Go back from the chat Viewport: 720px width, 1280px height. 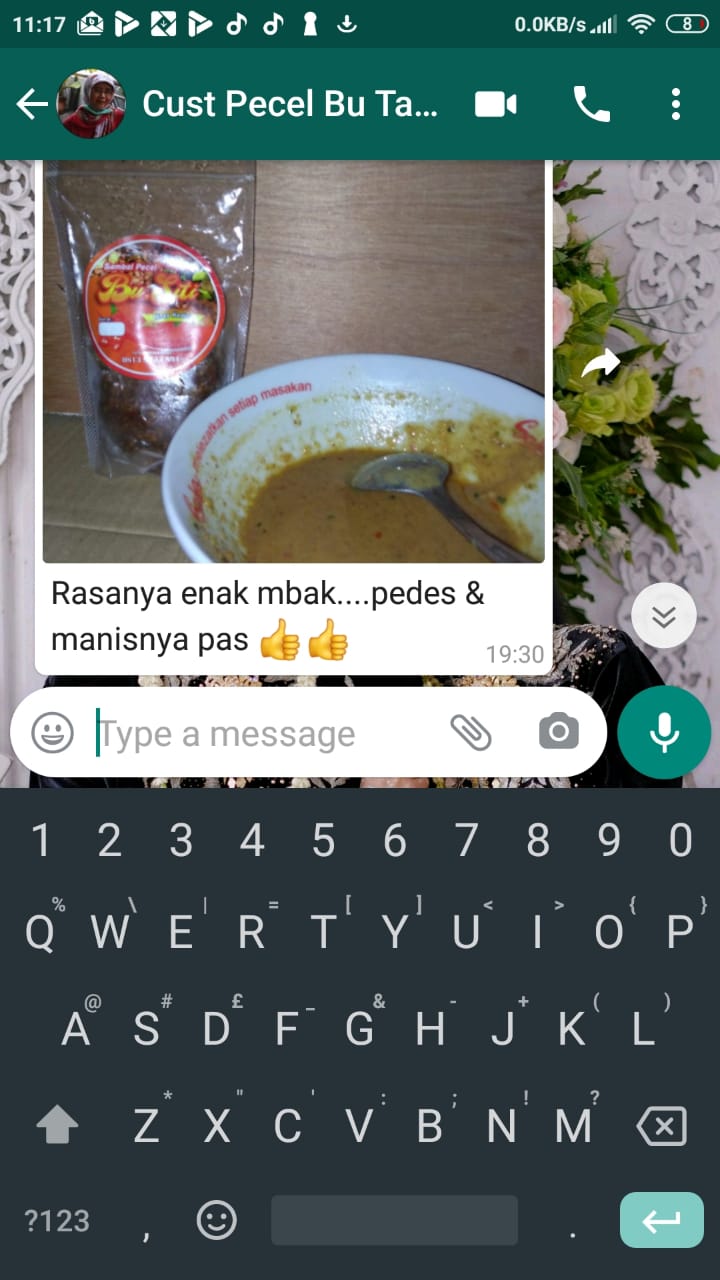point(32,104)
